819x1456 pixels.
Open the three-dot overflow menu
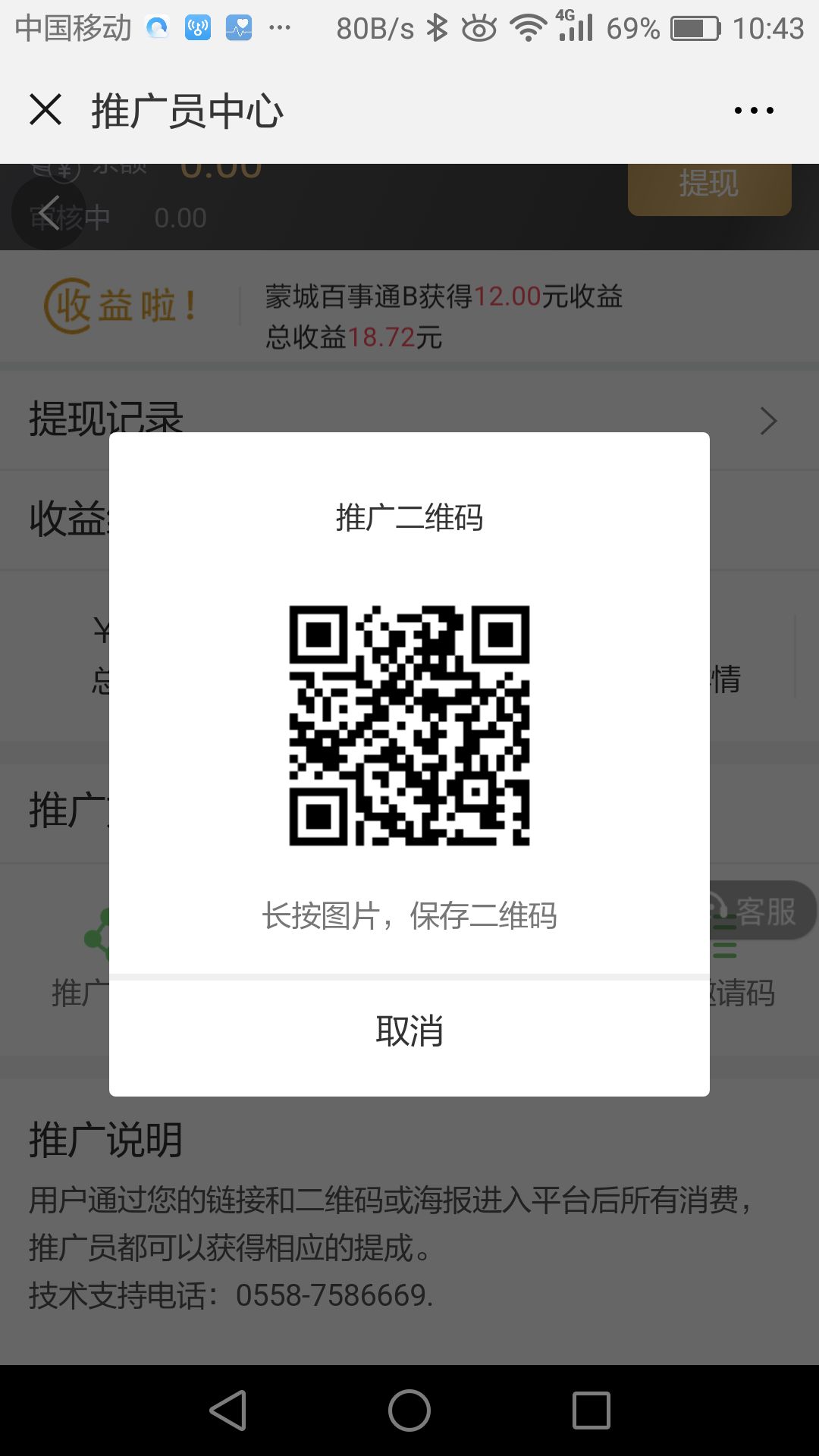[x=754, y=111]
